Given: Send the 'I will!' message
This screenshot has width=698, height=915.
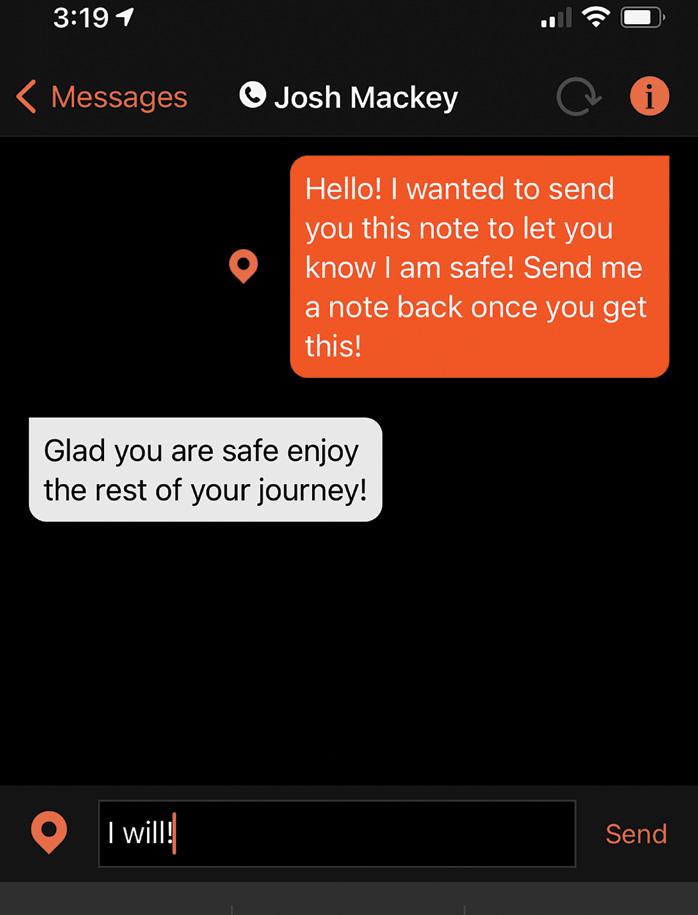Looking at the screenshot, I should coord(635,833).
